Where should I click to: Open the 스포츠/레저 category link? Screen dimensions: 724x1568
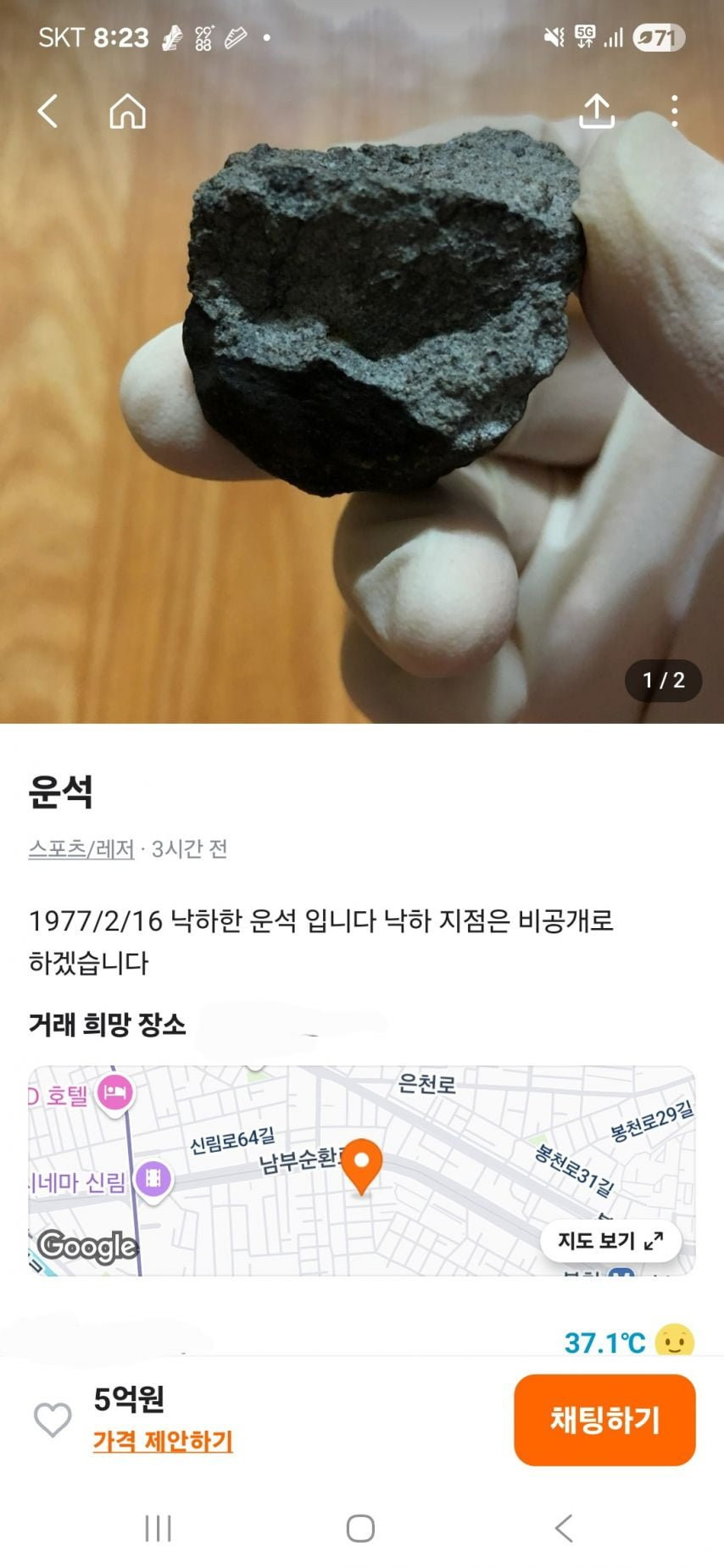pyautogui.click(x=81, y=848)
